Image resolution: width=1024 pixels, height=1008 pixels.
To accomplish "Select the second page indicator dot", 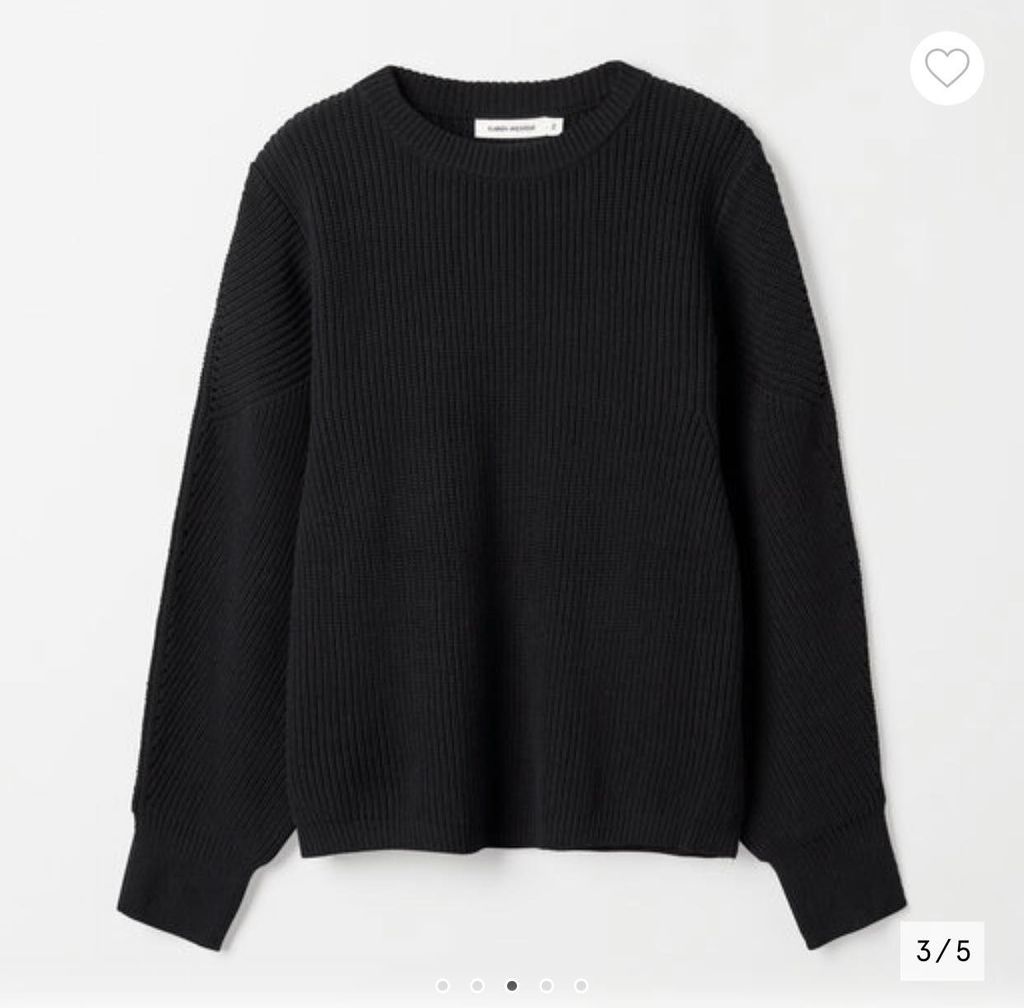I will pos(477,985).
